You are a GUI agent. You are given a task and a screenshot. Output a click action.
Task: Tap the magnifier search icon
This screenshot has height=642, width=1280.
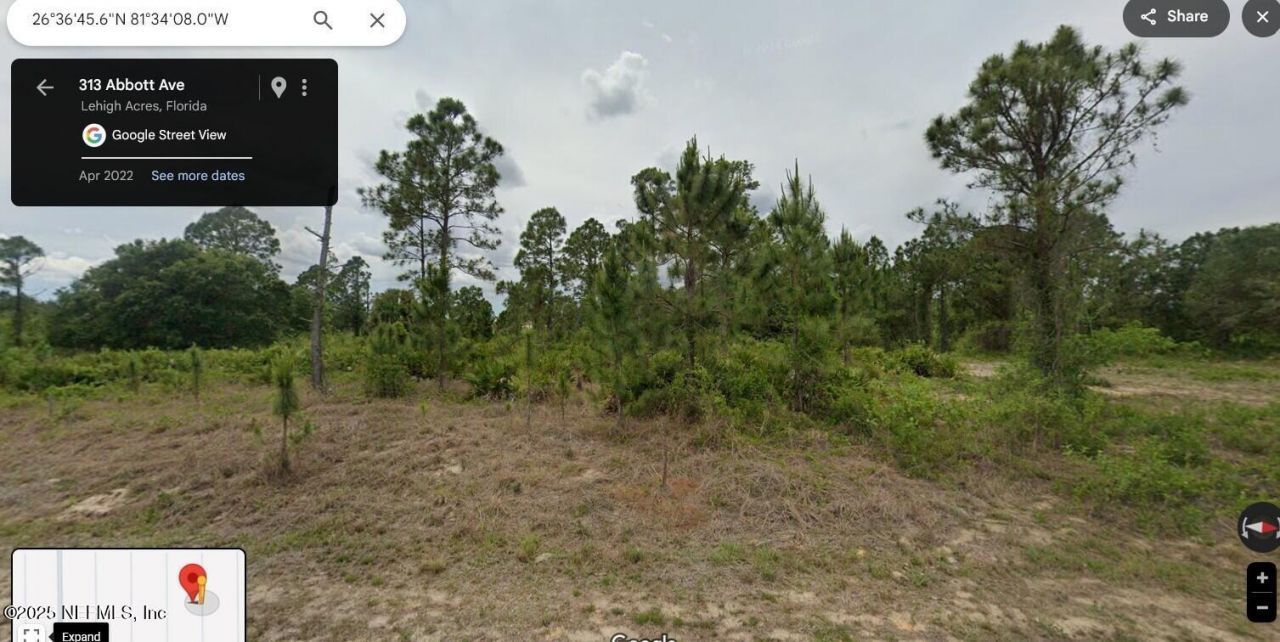tap(322, 20)
